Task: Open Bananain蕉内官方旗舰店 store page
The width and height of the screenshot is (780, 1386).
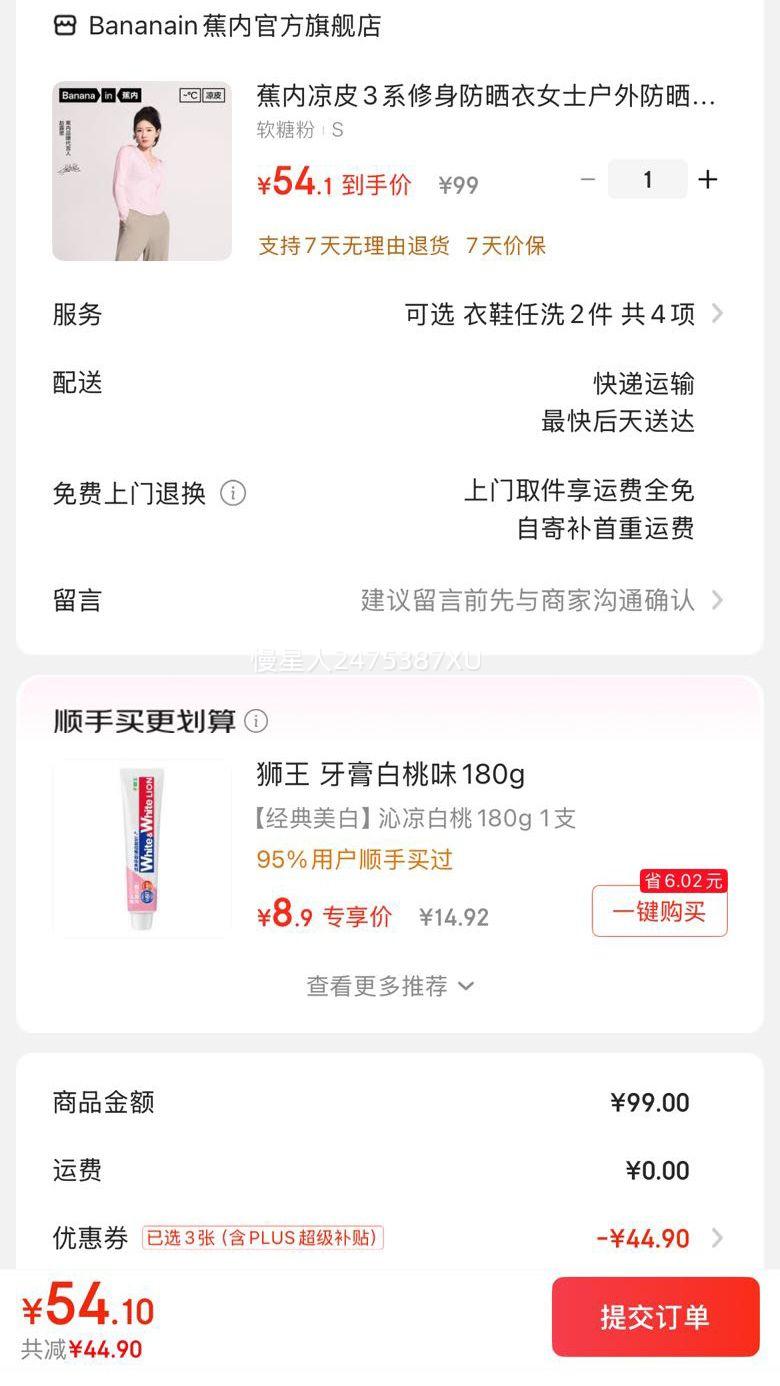Action: coord(218,26)
